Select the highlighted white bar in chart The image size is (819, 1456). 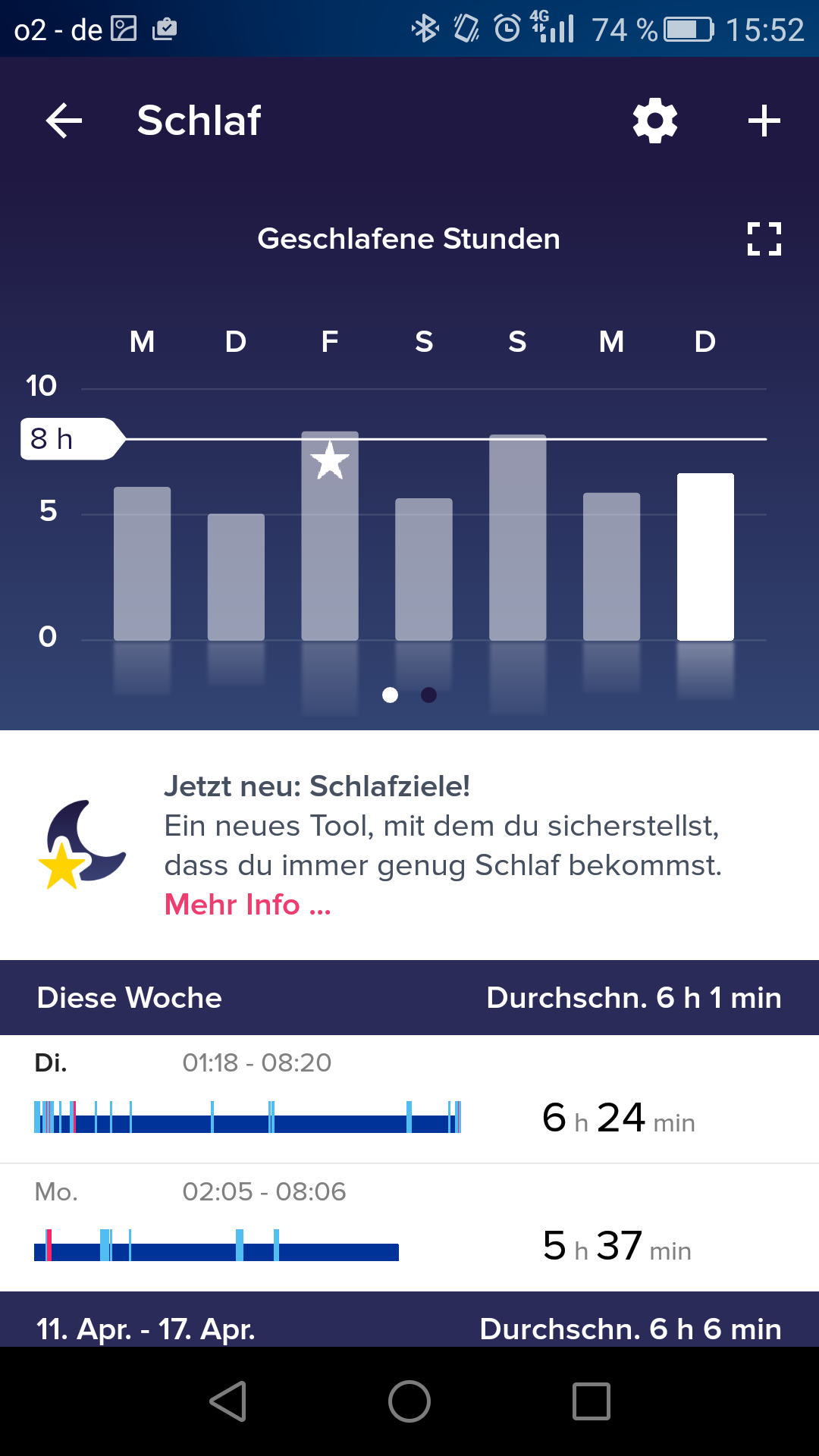pyautogui.click(x=705, y=557)
